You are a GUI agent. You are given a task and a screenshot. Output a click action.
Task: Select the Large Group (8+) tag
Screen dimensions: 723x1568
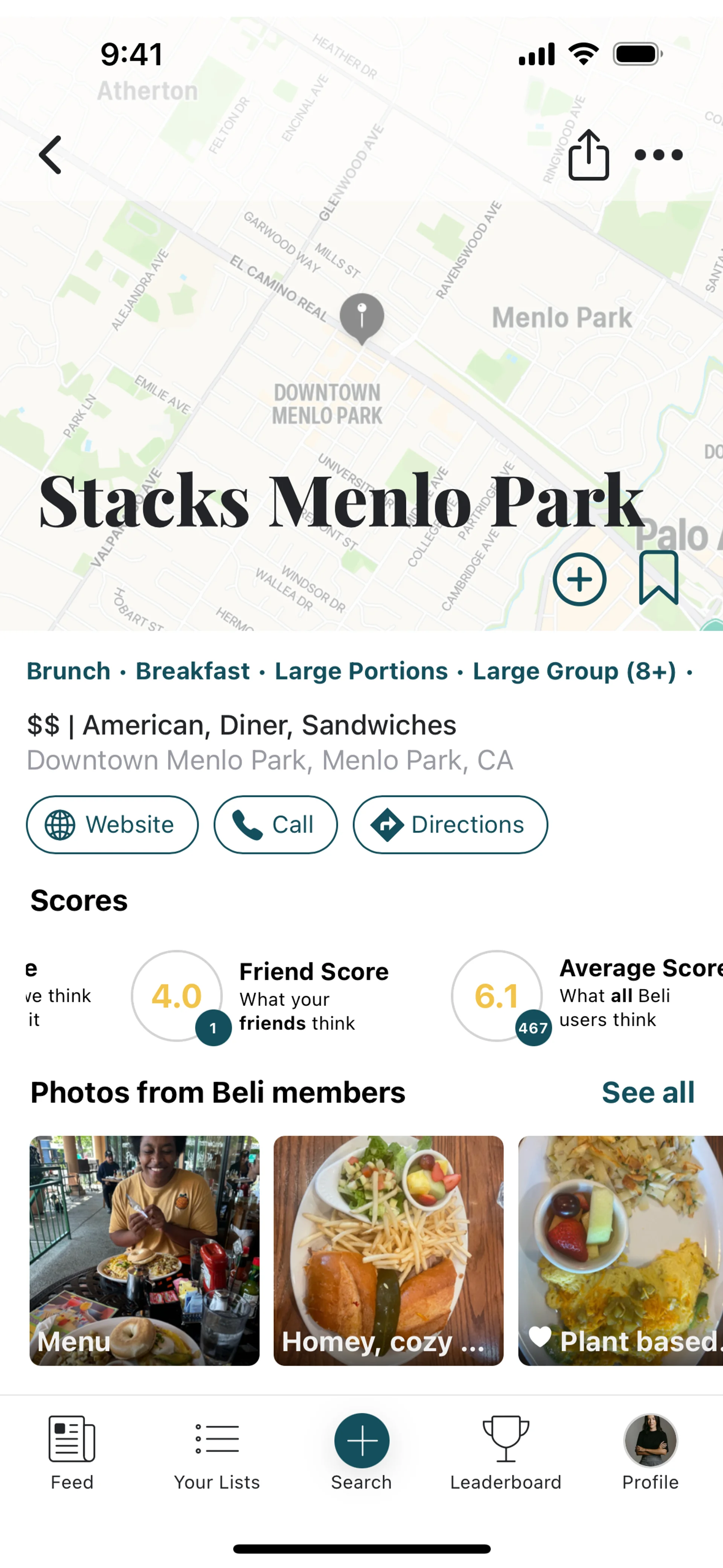point(574,671)
